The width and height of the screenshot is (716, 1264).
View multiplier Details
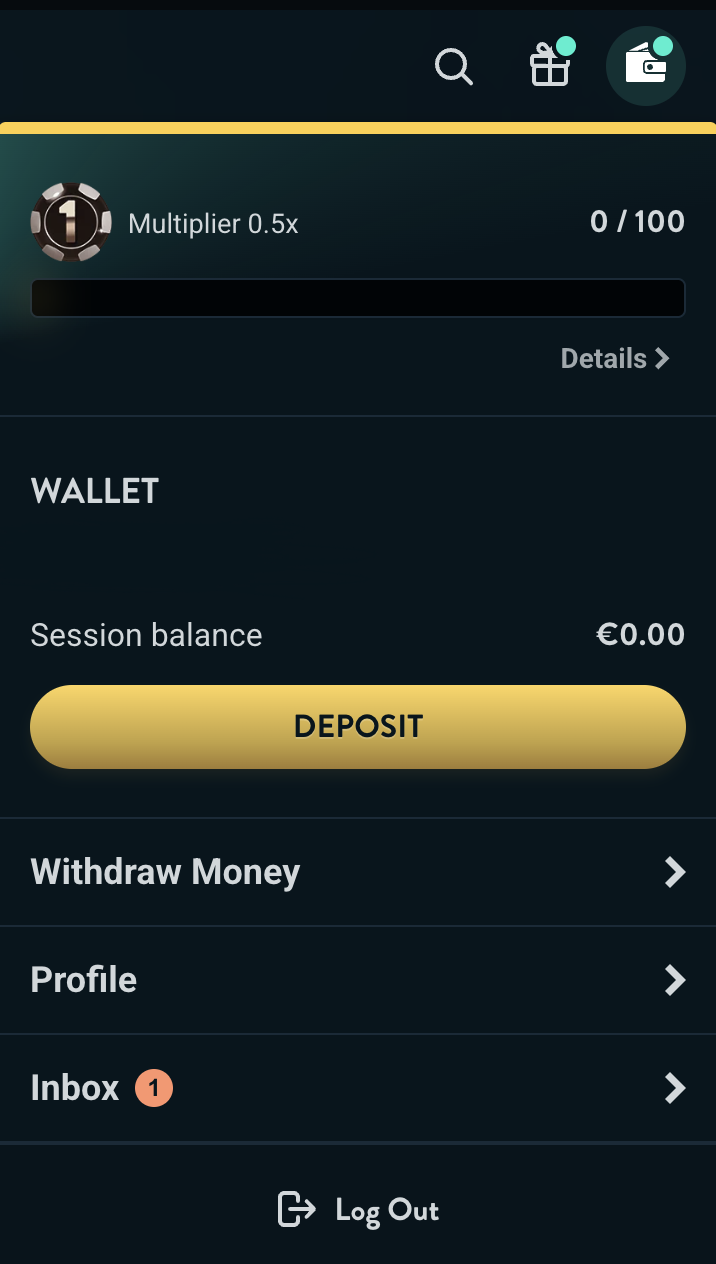pos(615,359)
